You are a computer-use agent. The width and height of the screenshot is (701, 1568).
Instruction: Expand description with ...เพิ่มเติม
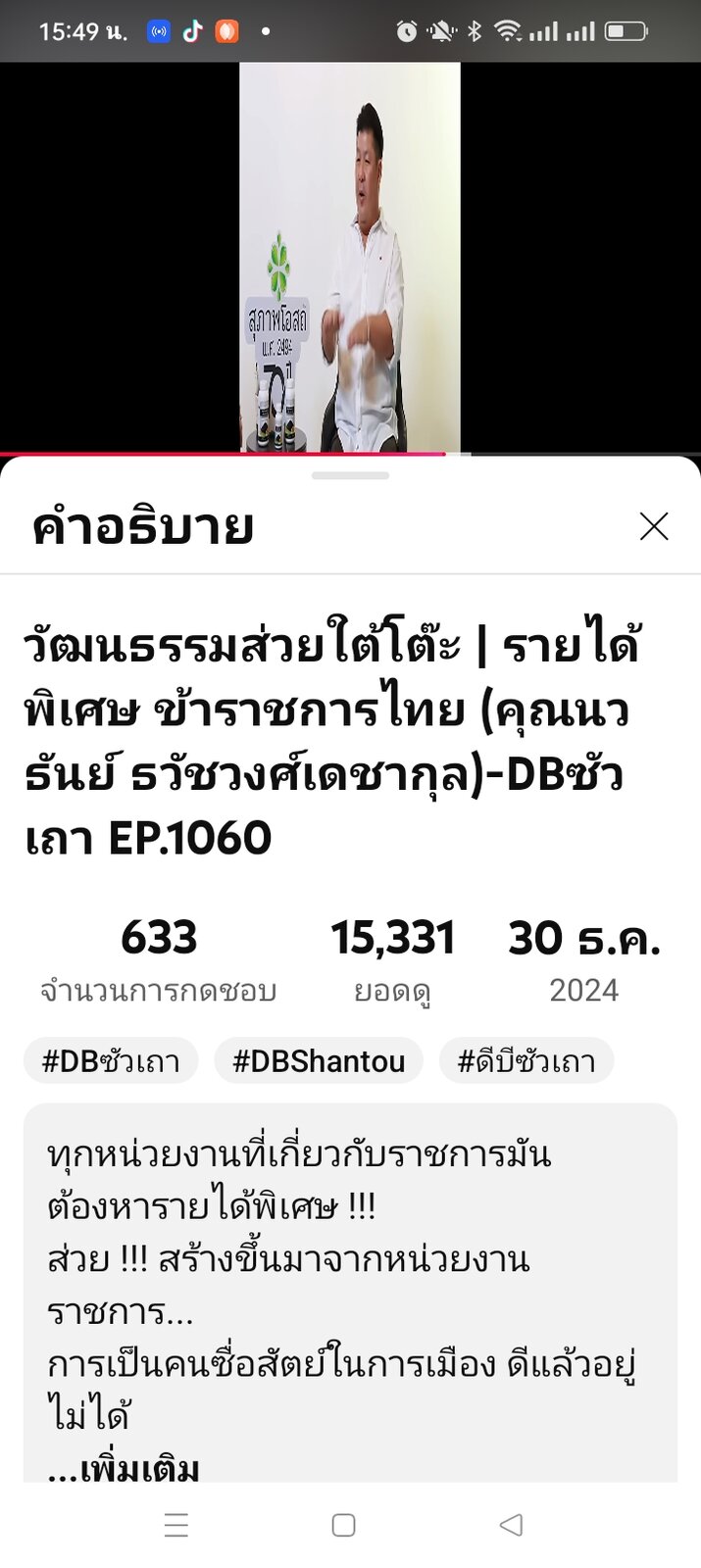[124, 1467]
